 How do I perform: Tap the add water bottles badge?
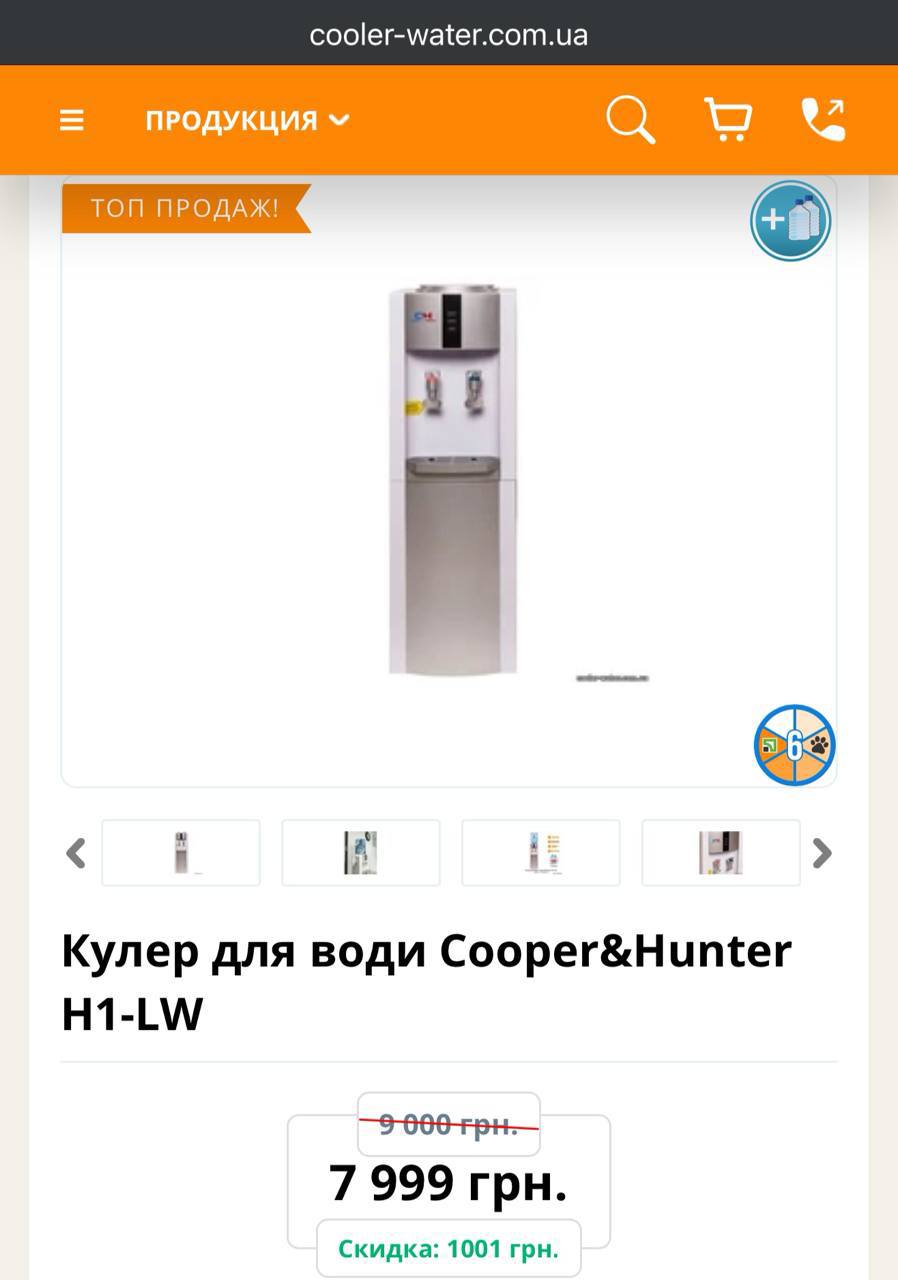point(791,221)
